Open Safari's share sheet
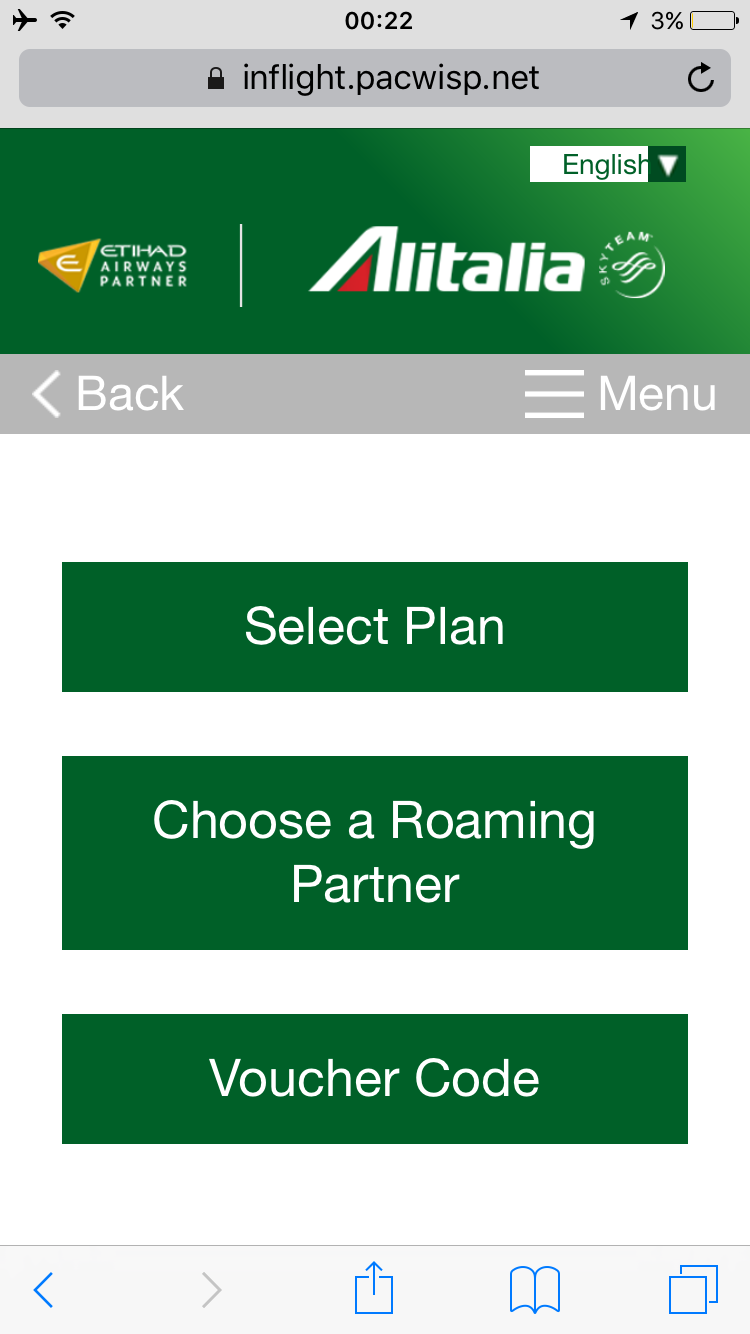 click(375, 1288)
